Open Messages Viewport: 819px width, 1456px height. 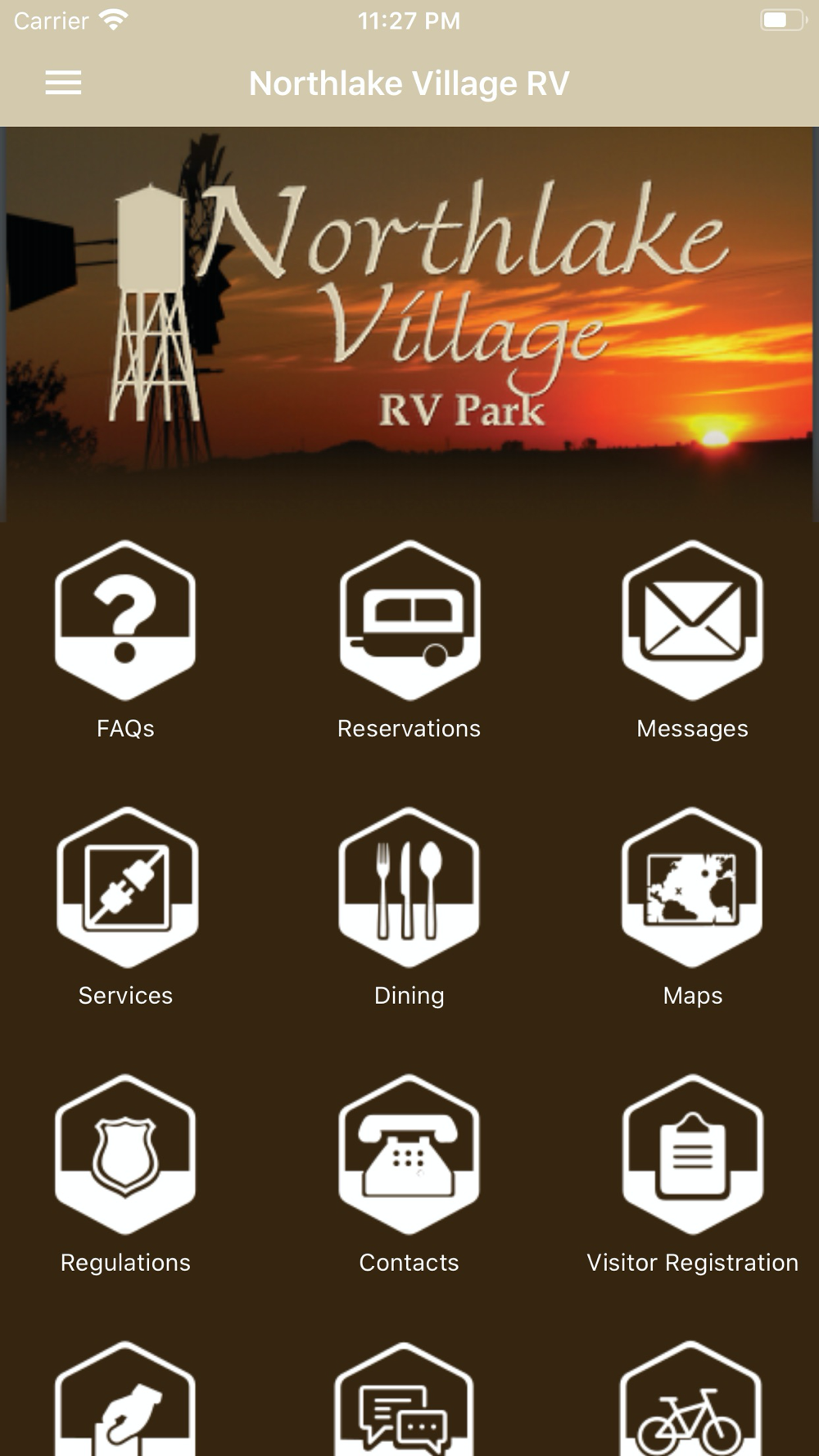[x=693, y=621]
